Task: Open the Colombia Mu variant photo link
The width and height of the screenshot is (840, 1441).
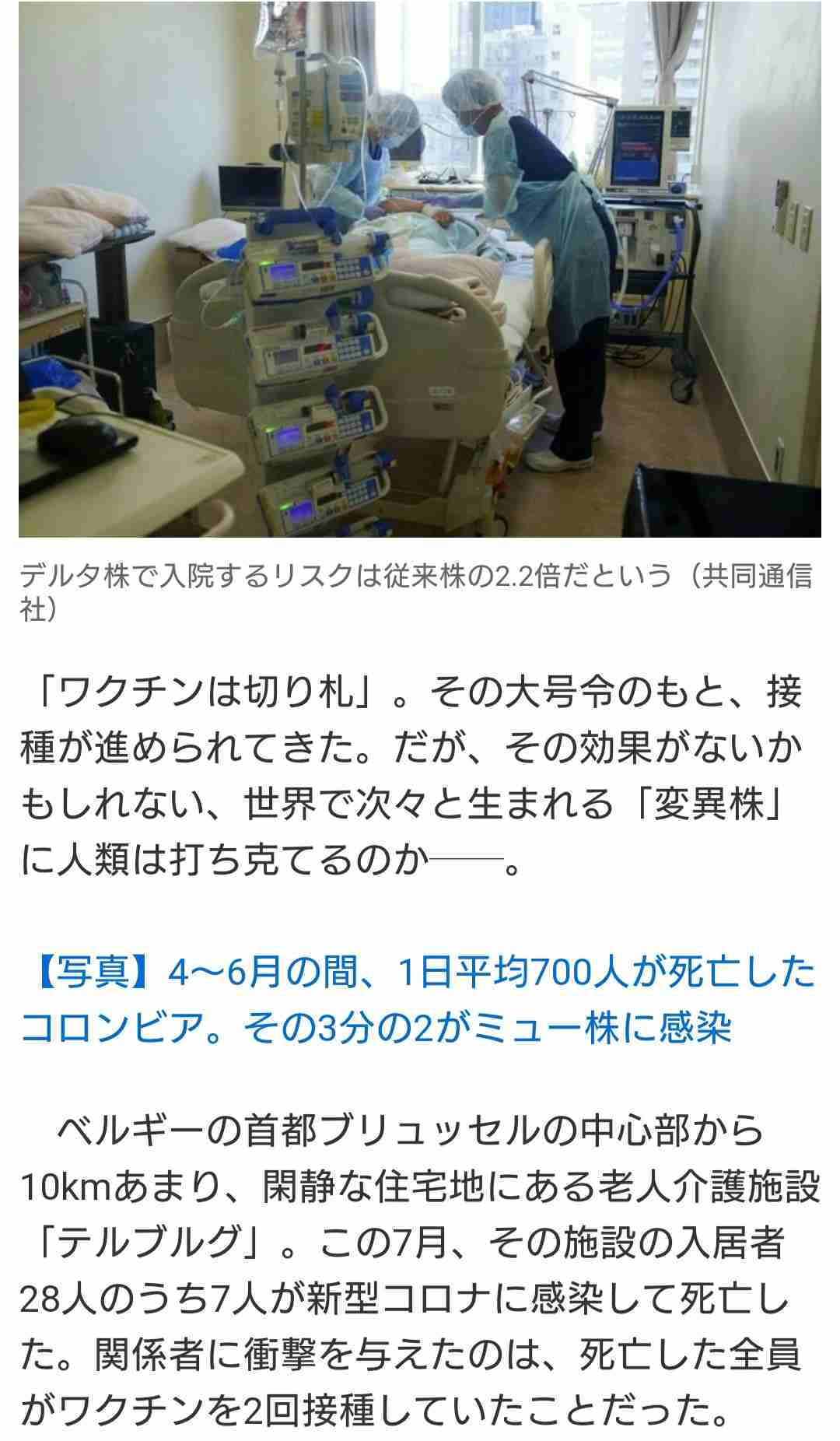Action: 418,1000
